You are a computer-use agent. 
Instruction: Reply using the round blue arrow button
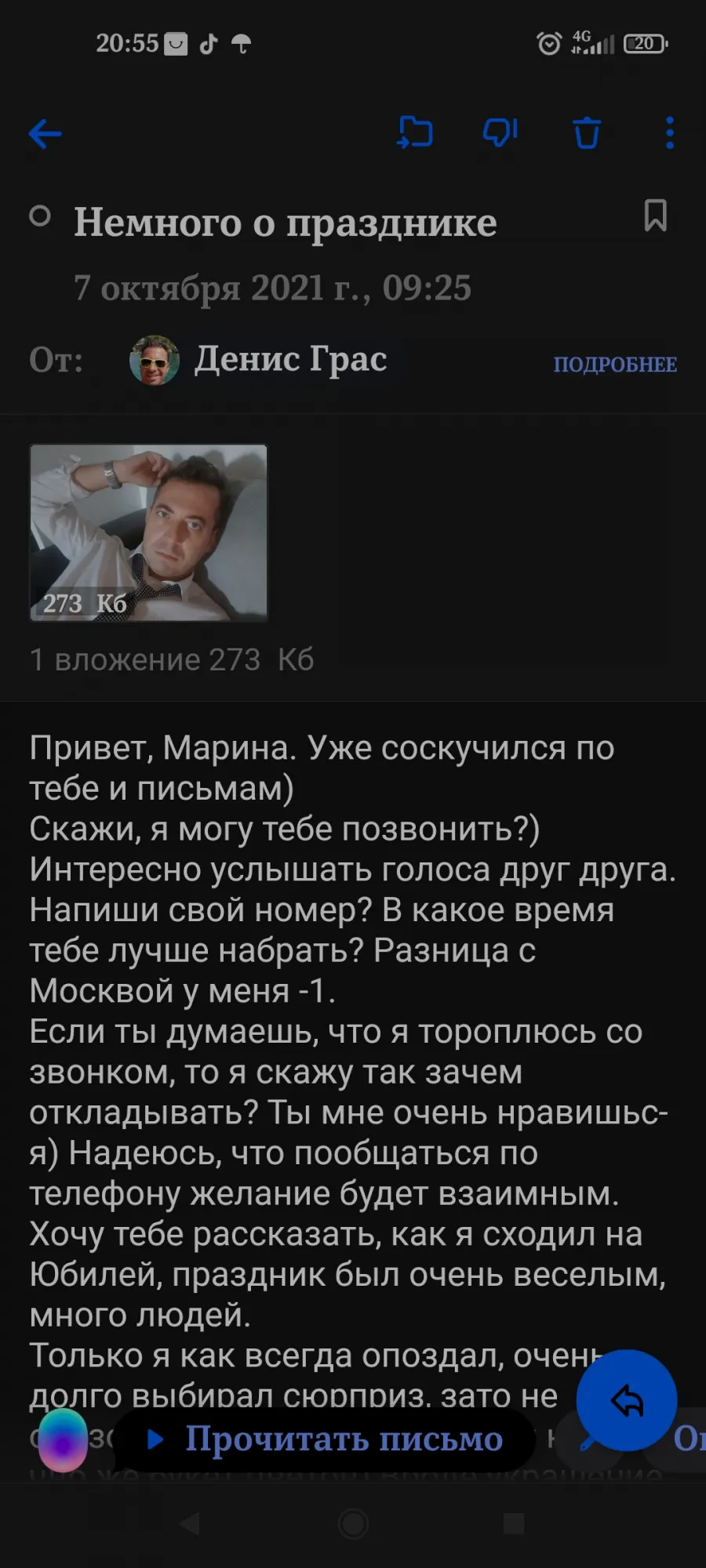pos(626,1400)
